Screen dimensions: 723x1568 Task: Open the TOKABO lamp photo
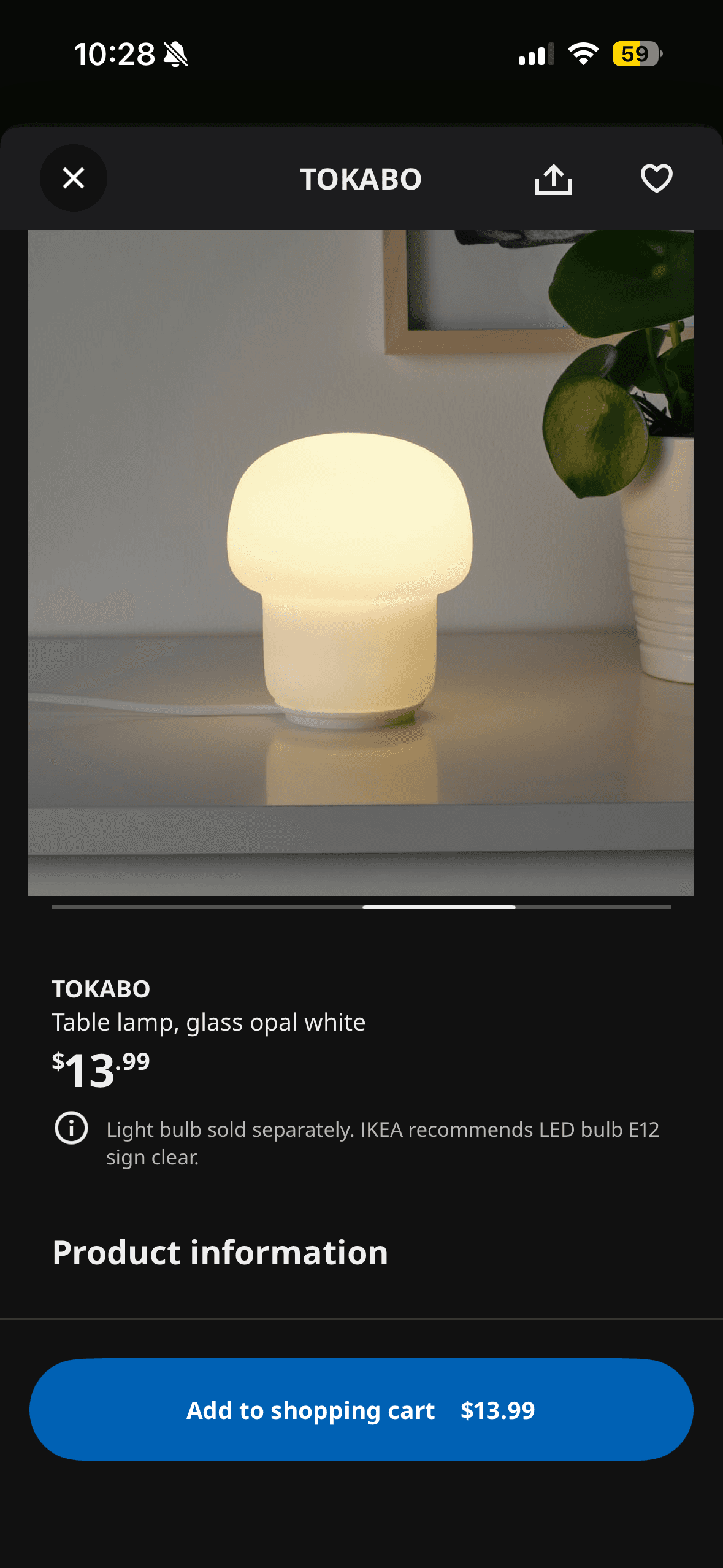point(361,563)
